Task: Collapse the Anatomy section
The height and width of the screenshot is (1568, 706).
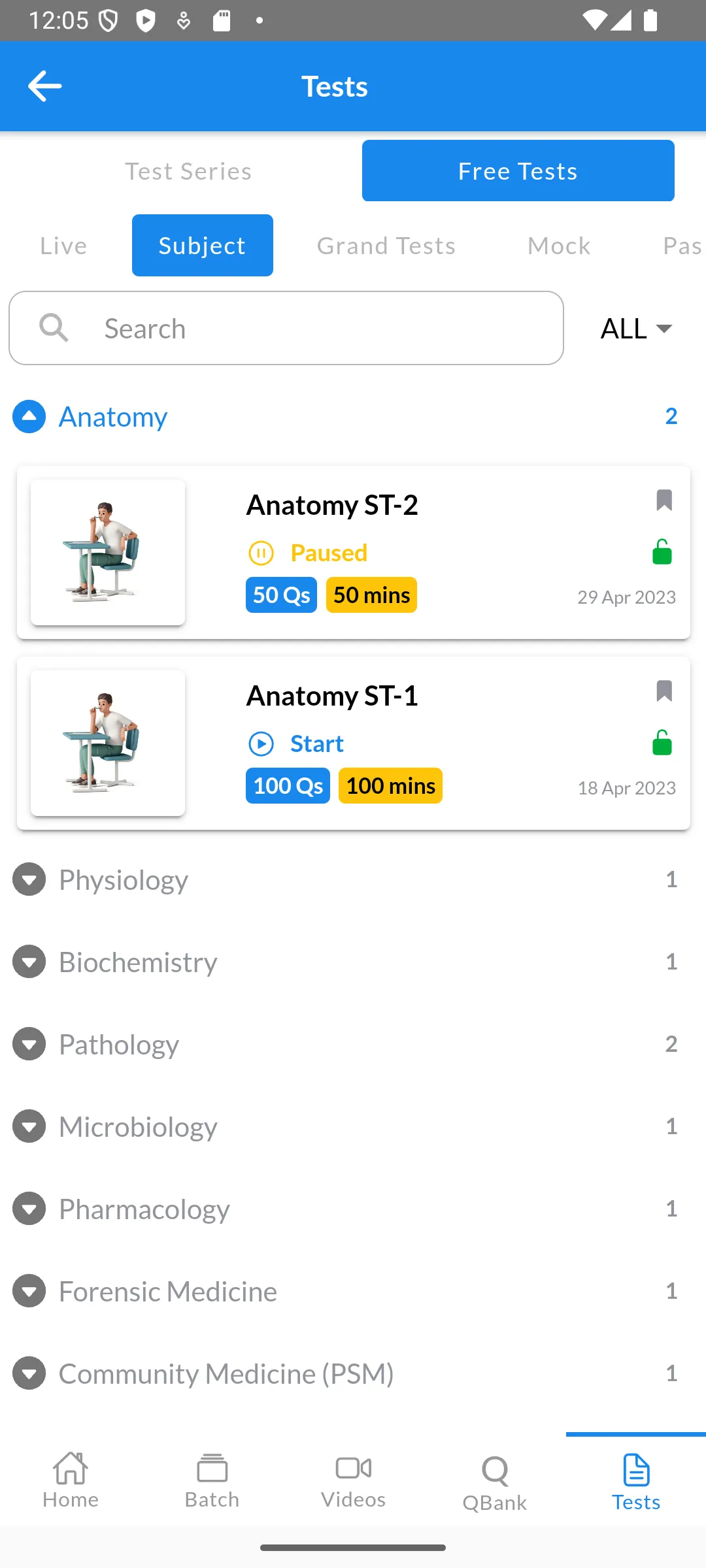Action: pos(29,417)
